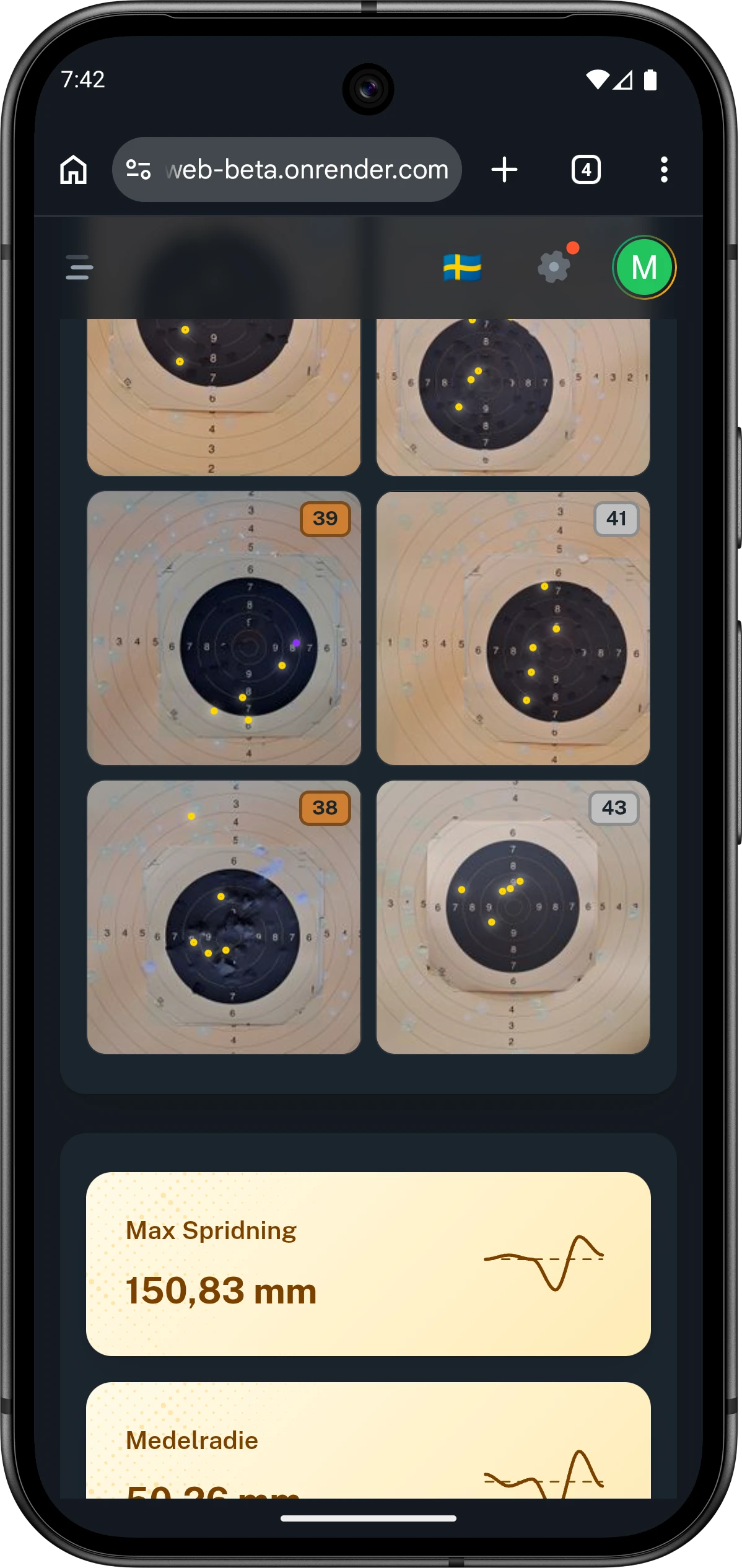Open the browser home page
Screen dimensions: 742x1568
tap(73, 170)
